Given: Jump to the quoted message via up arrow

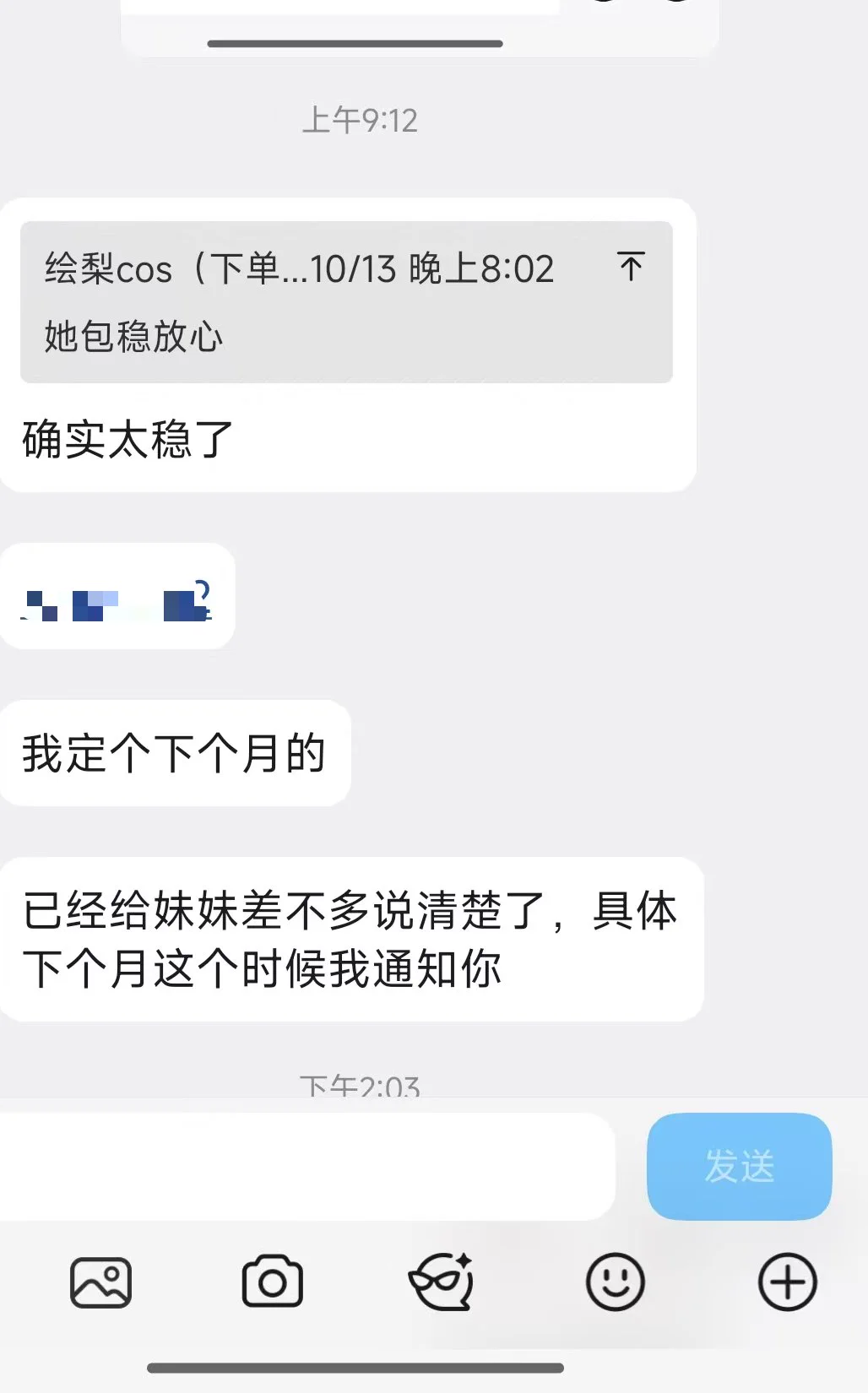Looking at the screenshot, I should pyautogui.click(x=630, y=268).
